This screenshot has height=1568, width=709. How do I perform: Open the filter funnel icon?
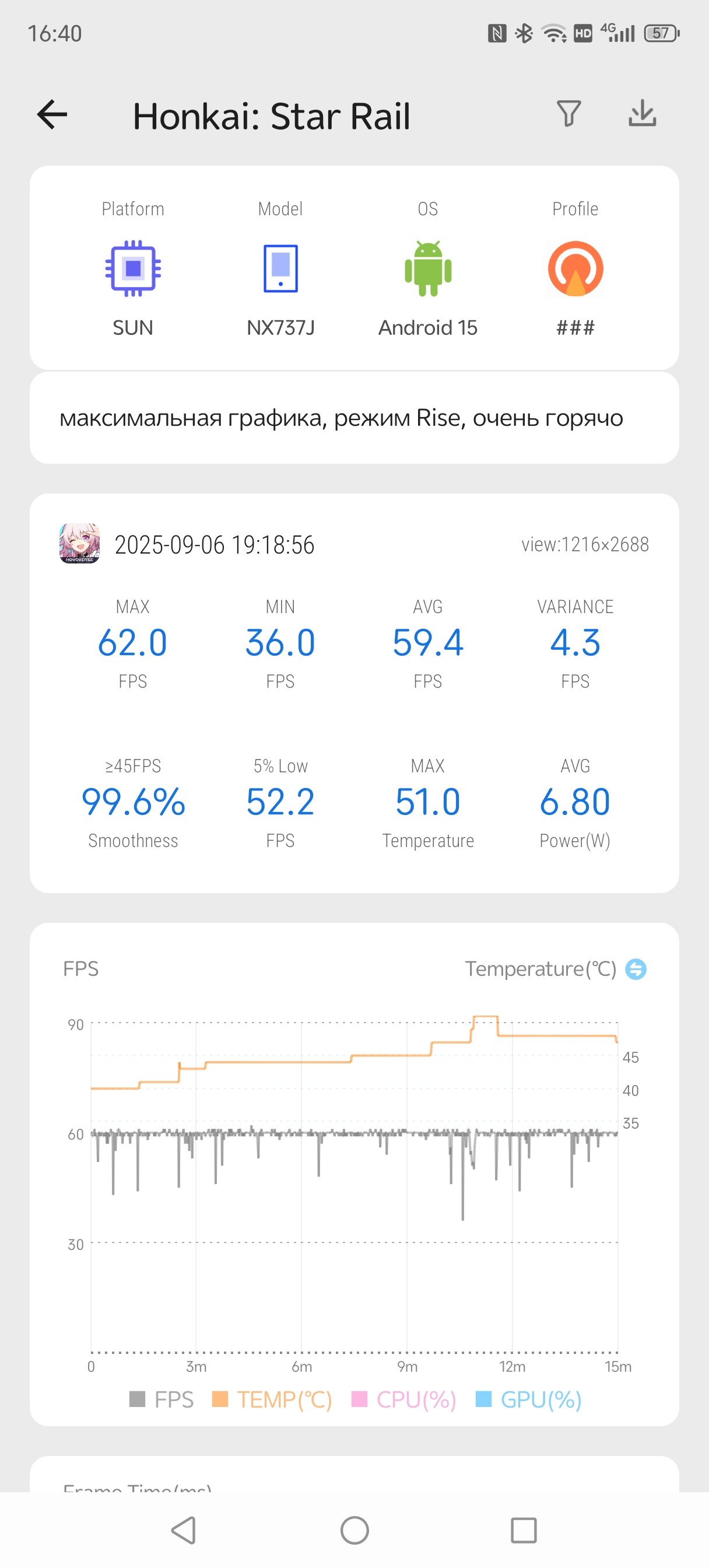pos(568,114)
